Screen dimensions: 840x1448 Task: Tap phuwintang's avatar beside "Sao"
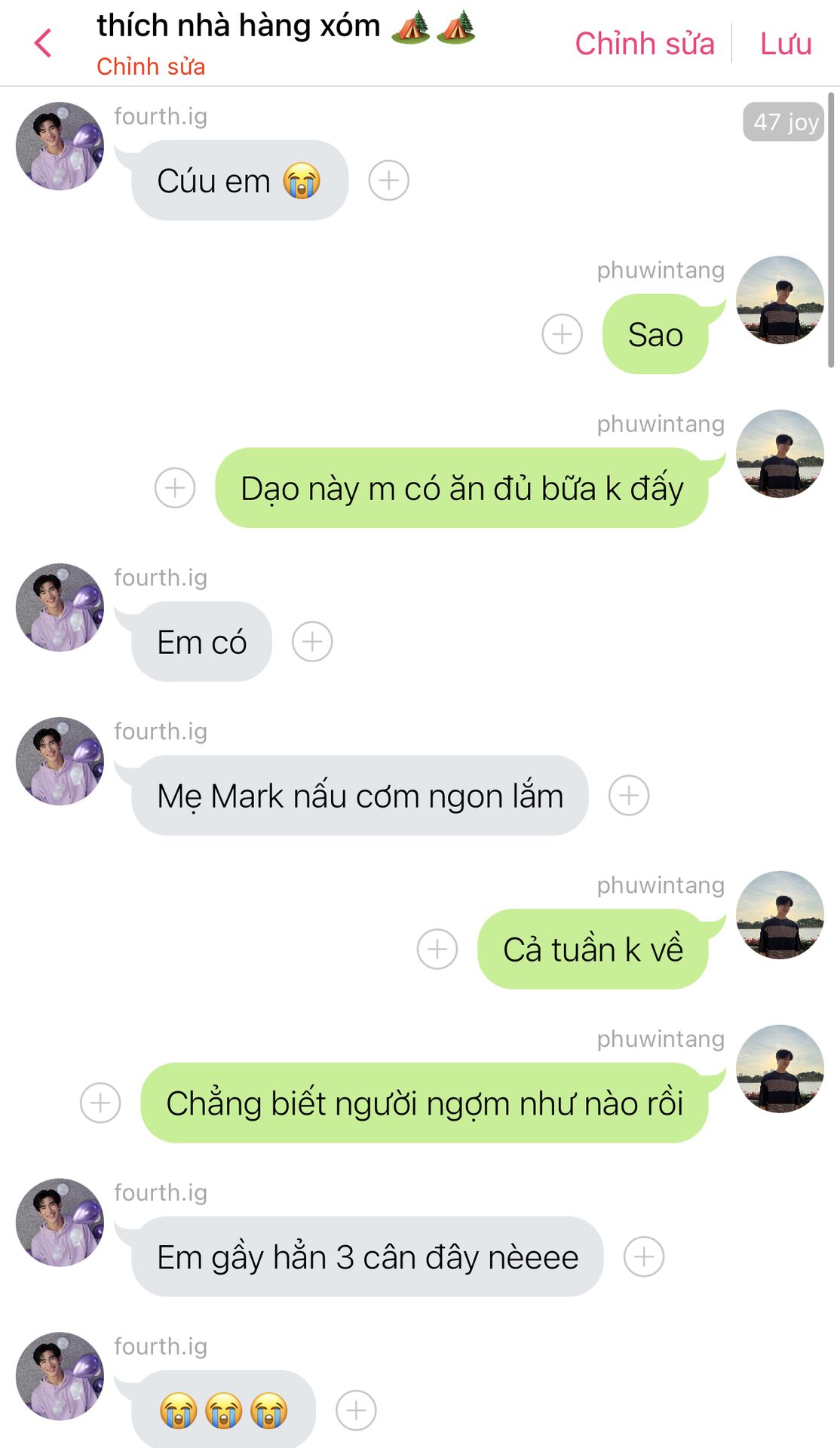click(x=780, y=300)
